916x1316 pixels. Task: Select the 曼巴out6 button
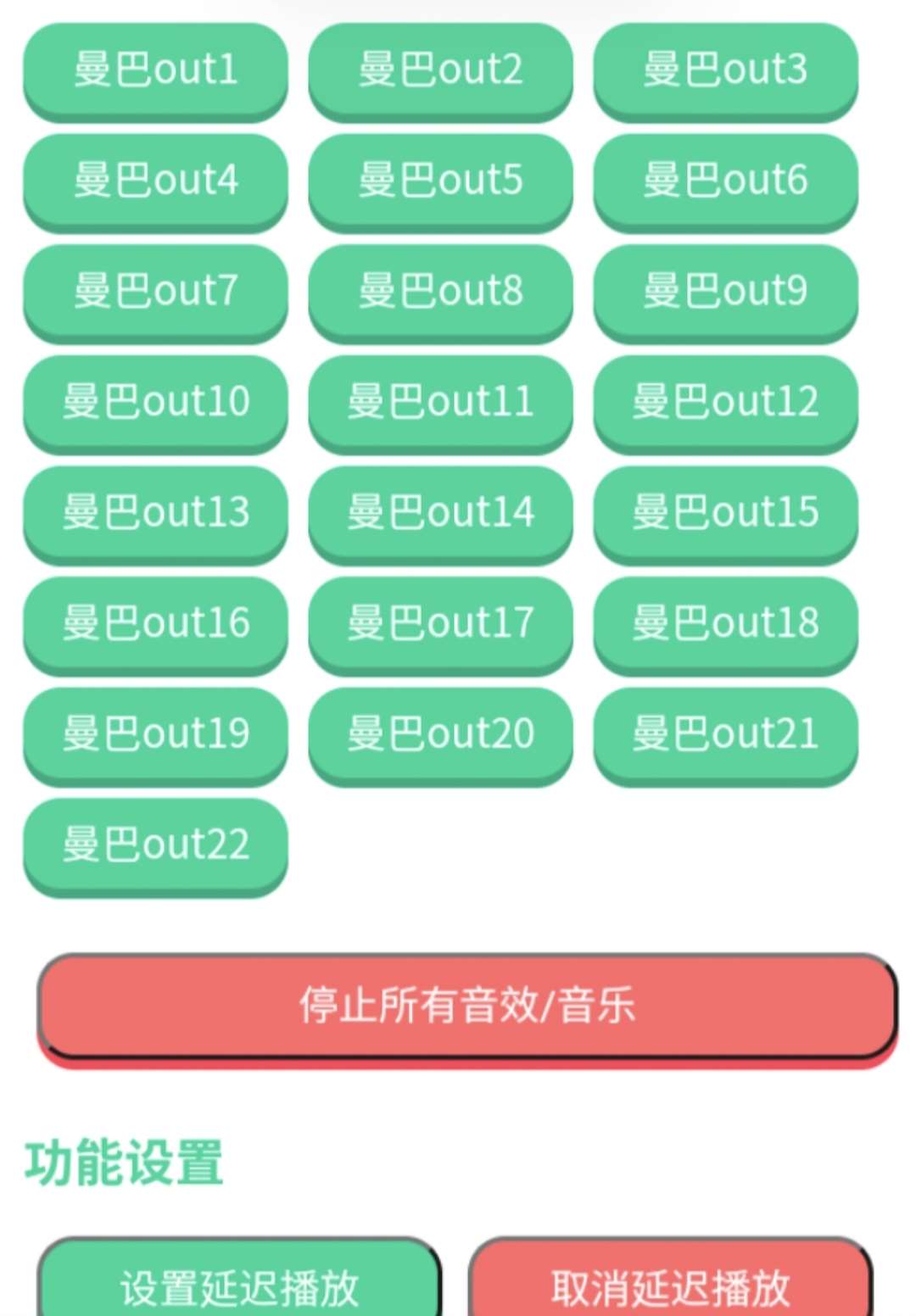tap(725, 180)
